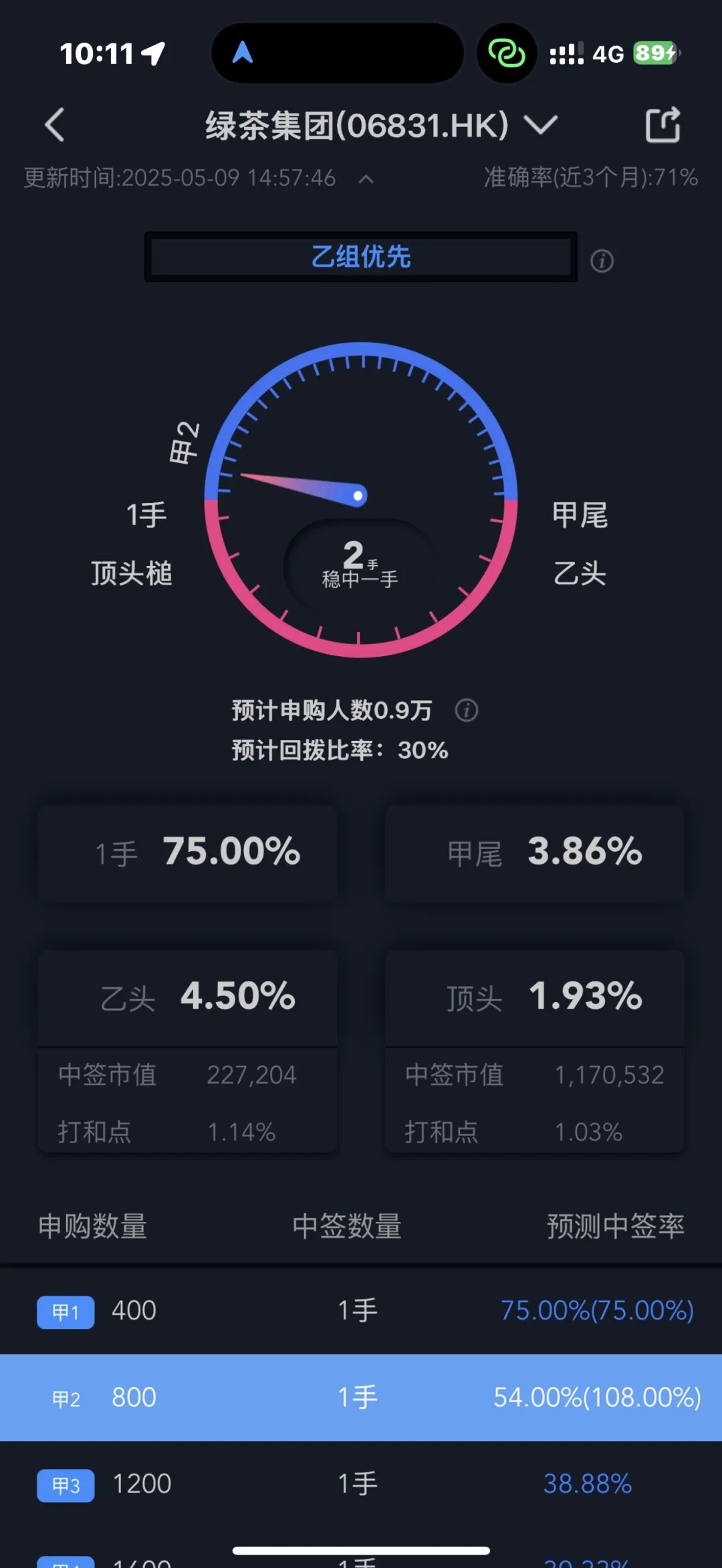Show info about 预计申购人数0.9万
This screenshot has height=1568, width=722.
click(x=467, y=710)
